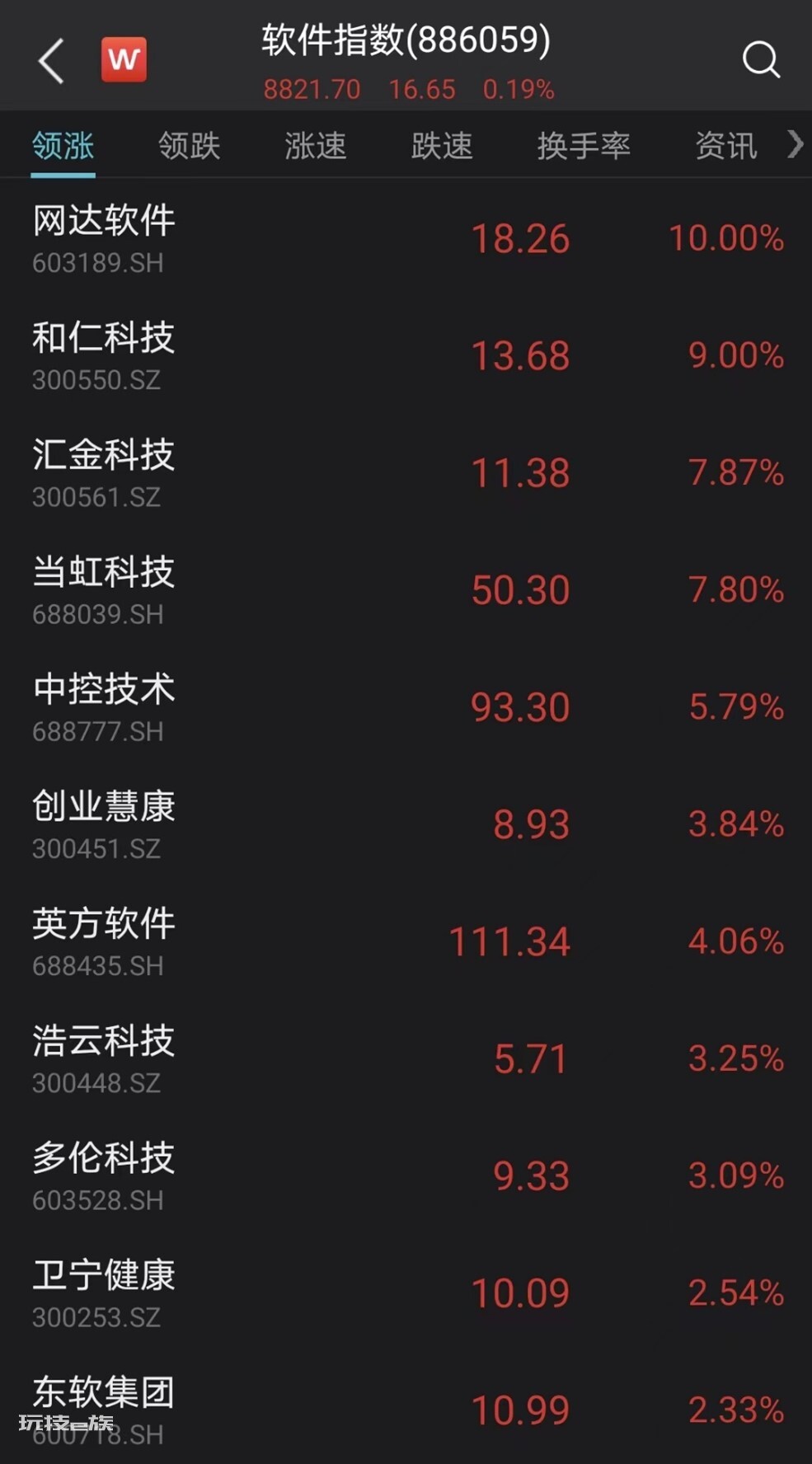The height and width of the screenshot is (1464, 812).
Task: View details for 汇金科技
Action: 406,472
